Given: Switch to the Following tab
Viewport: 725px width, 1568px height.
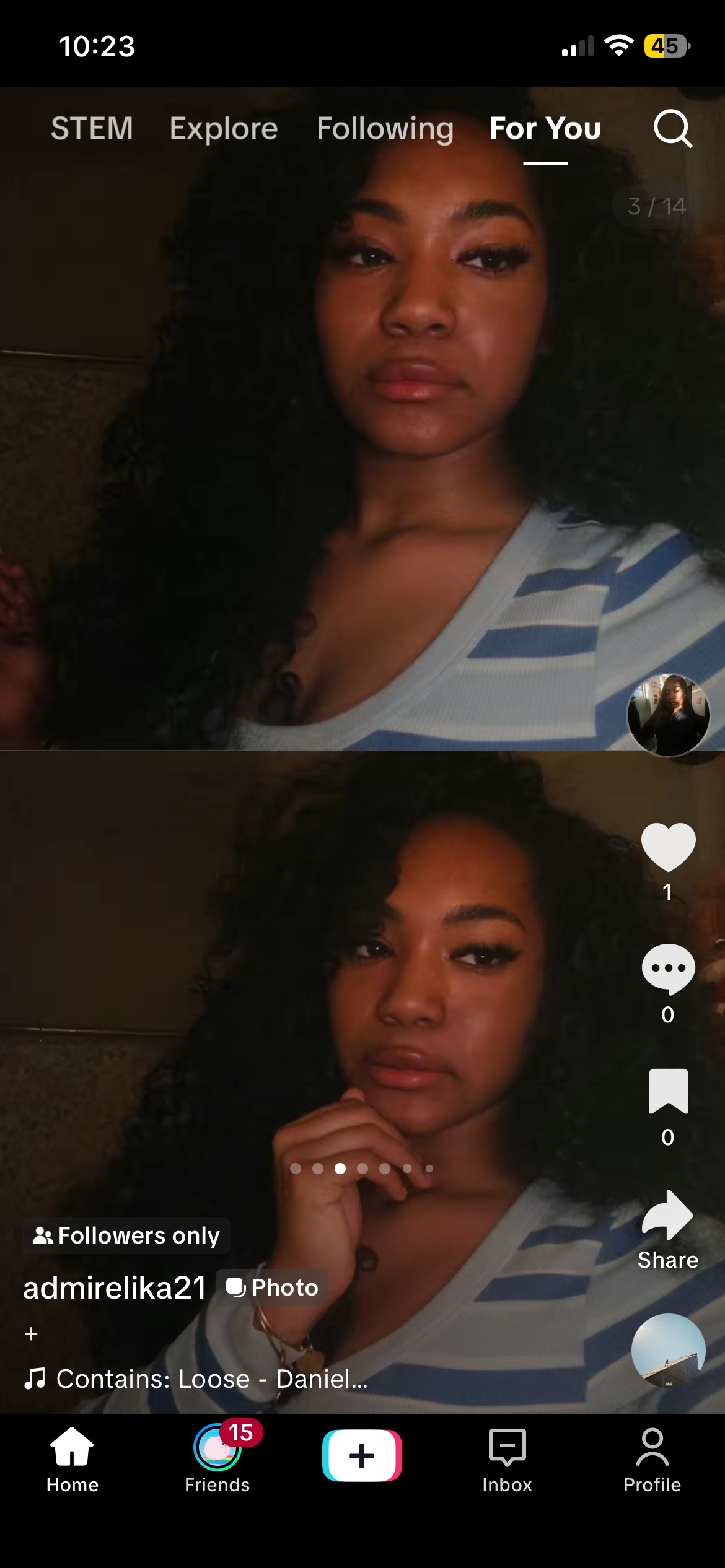Looking at the screenshot, I should point(385,128).
